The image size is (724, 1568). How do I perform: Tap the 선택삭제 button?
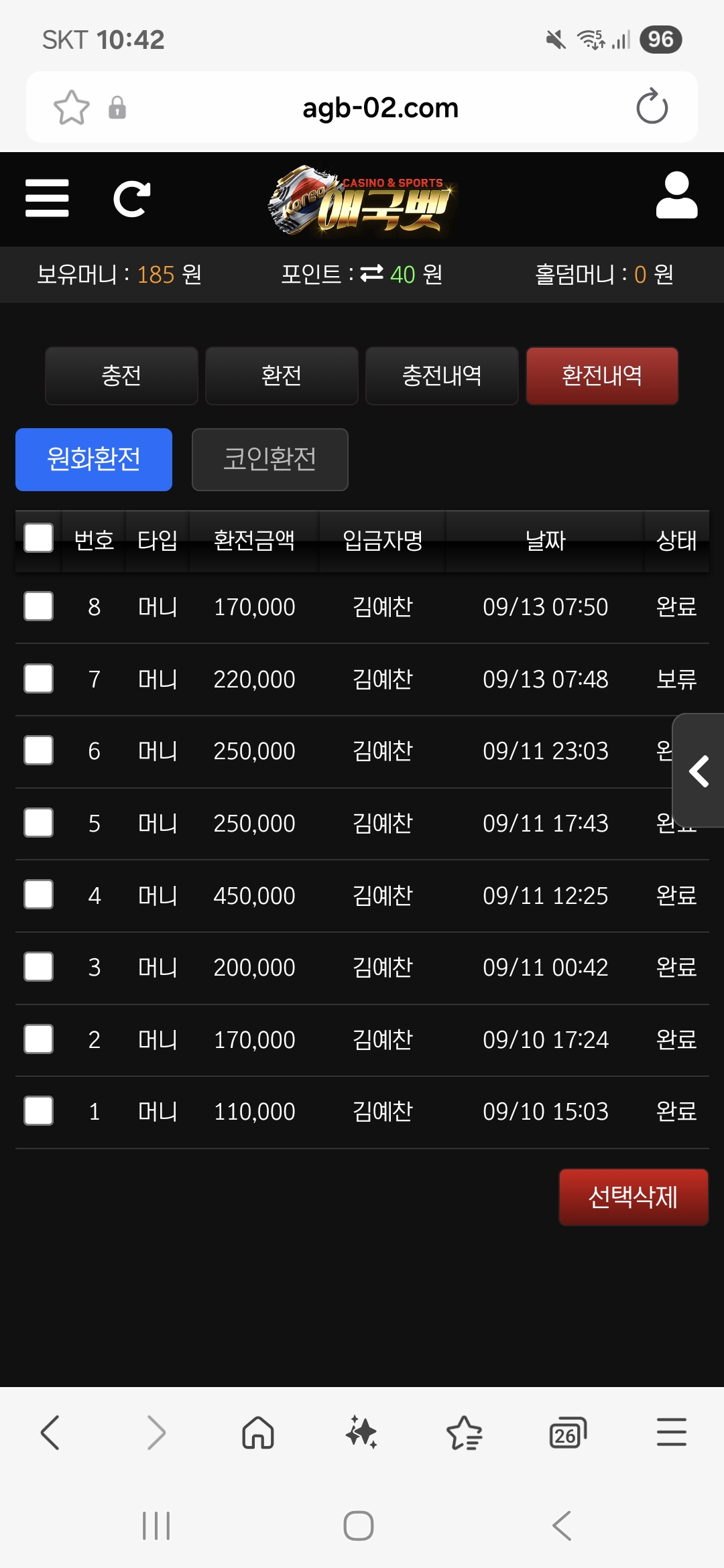coord(633,1197)
